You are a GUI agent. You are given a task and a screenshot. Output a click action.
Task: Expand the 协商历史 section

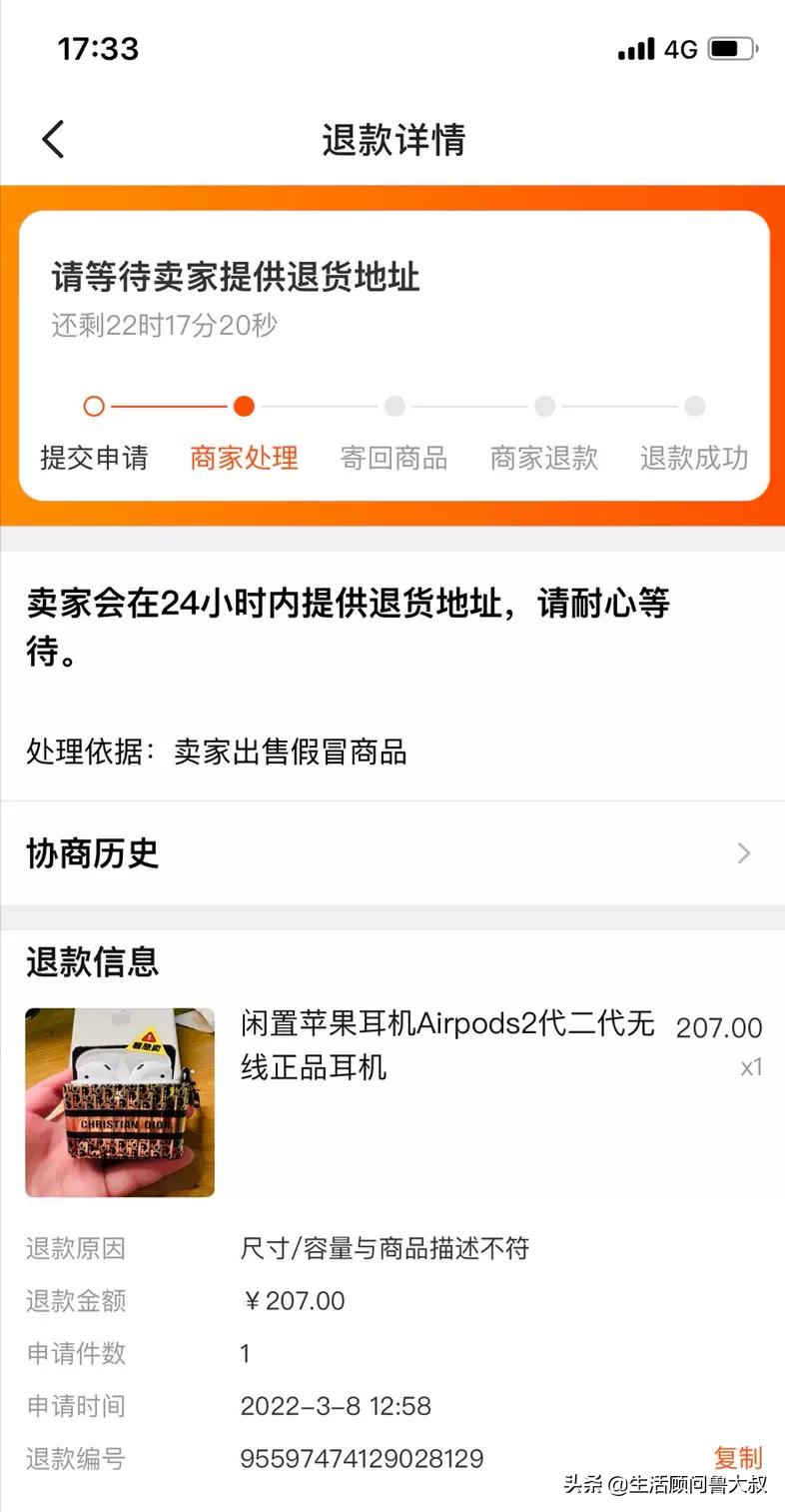(x=91, y=852)
